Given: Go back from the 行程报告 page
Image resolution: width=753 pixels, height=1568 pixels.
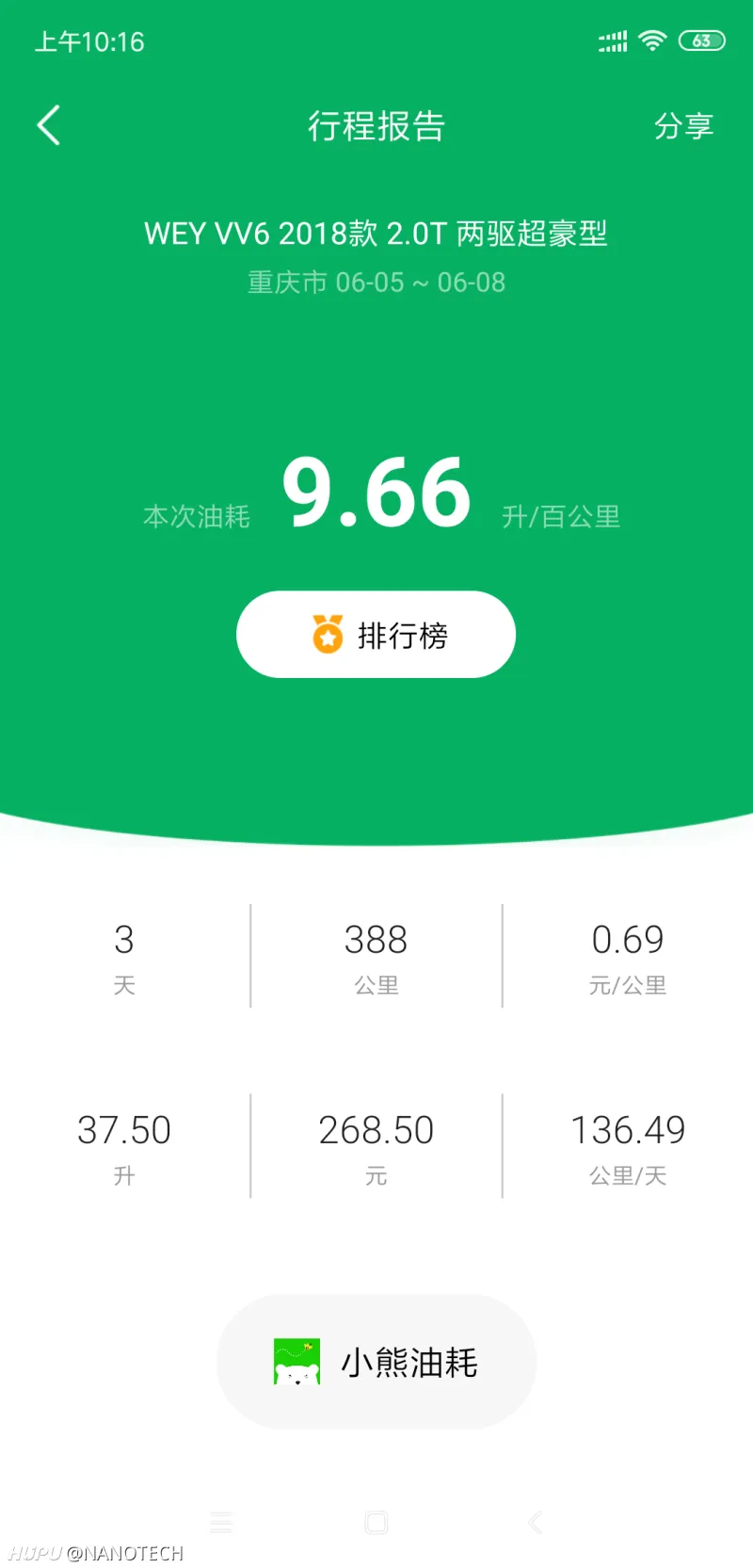Looking at the screenshot, I should (49, 125).
